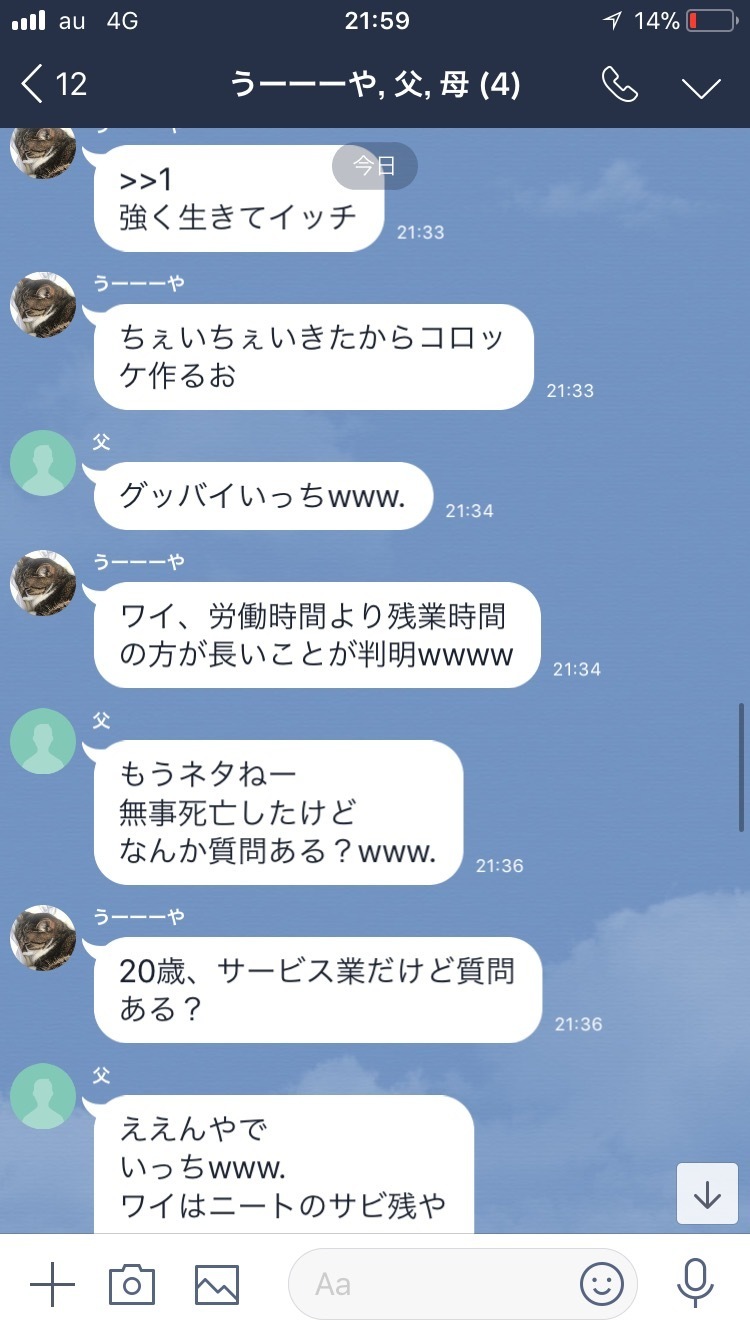Open 父's avatar next to the グッバイいっち message
Screen dimensions: 750x1334
(x=43, y=463)
